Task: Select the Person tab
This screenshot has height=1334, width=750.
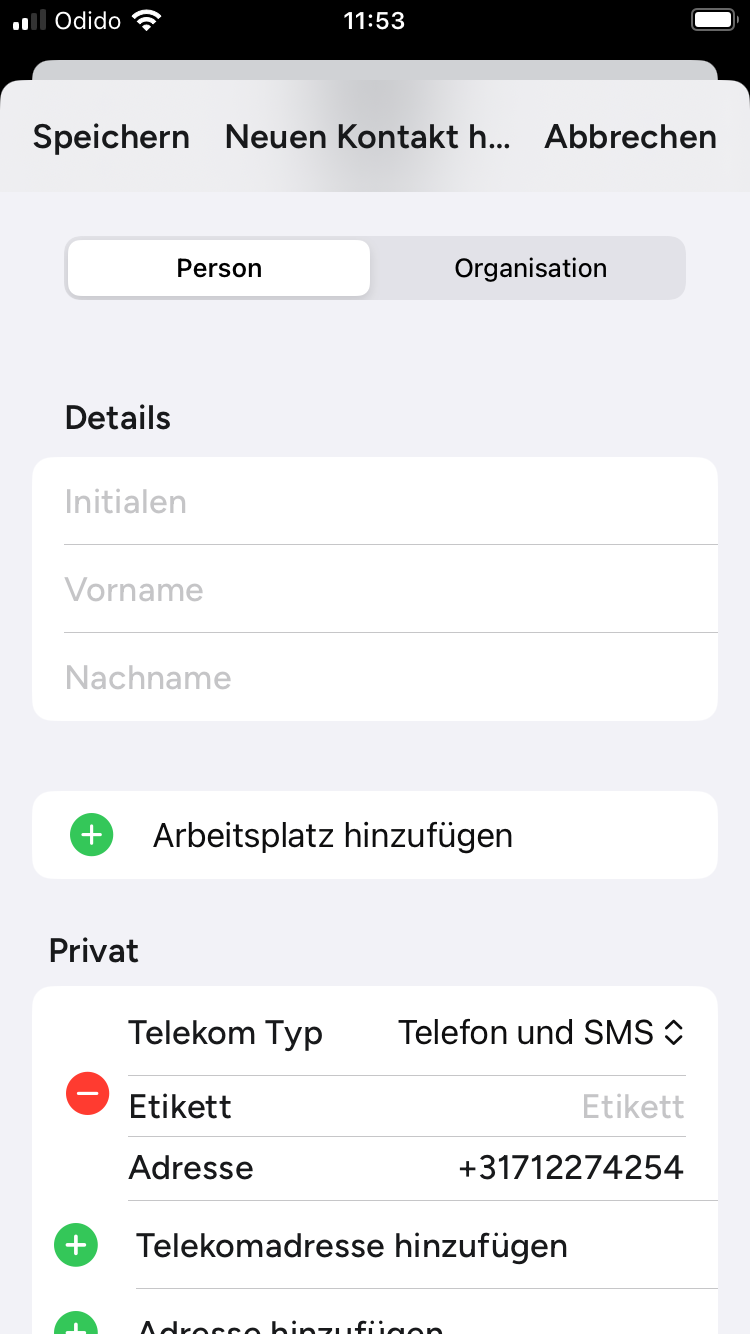Action: point(219,268)
